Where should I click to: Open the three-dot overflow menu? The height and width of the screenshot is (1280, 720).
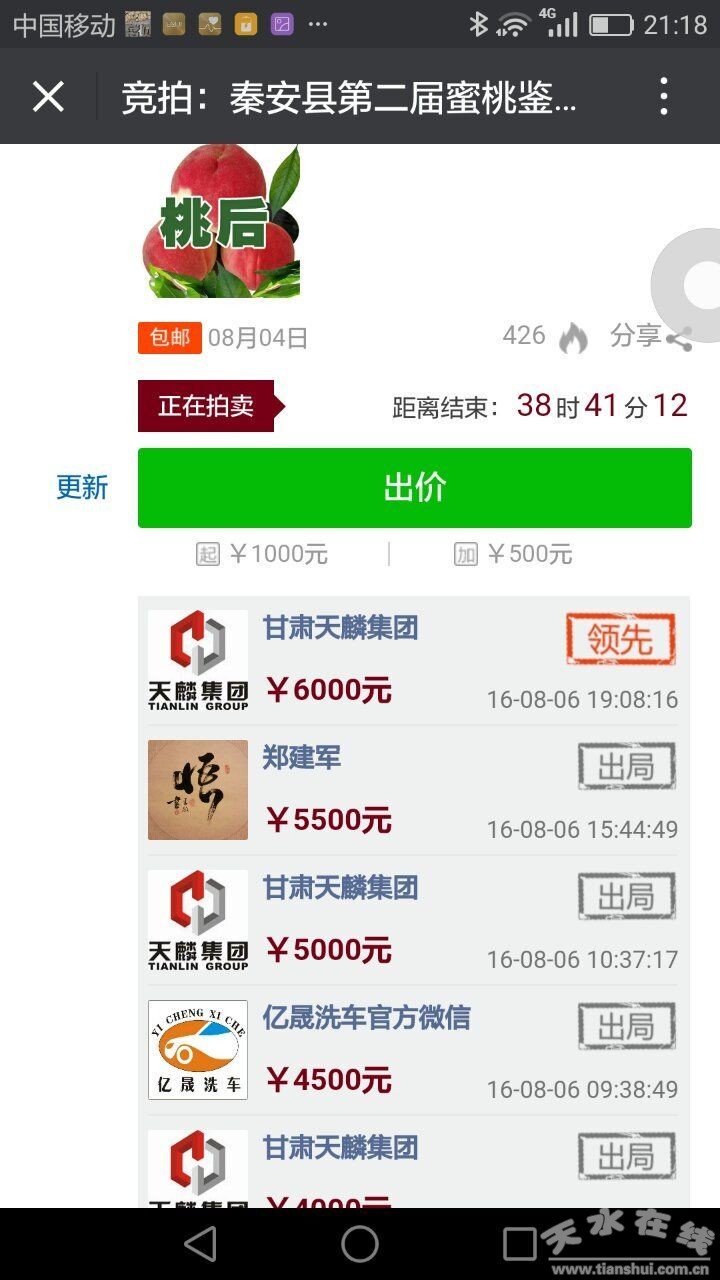pyautogui.click(x=664, y=97)
